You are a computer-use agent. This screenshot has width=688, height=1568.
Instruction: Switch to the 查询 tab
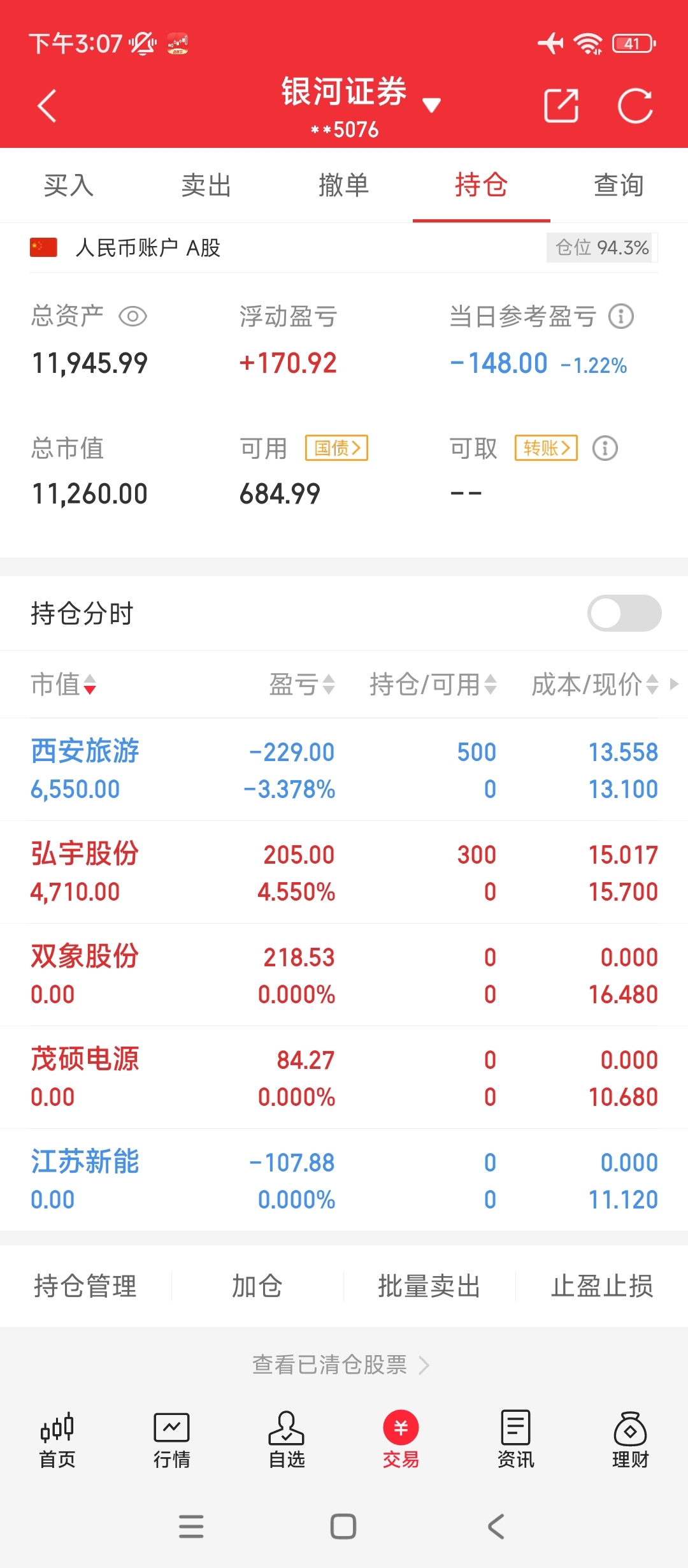coord(619,185)
